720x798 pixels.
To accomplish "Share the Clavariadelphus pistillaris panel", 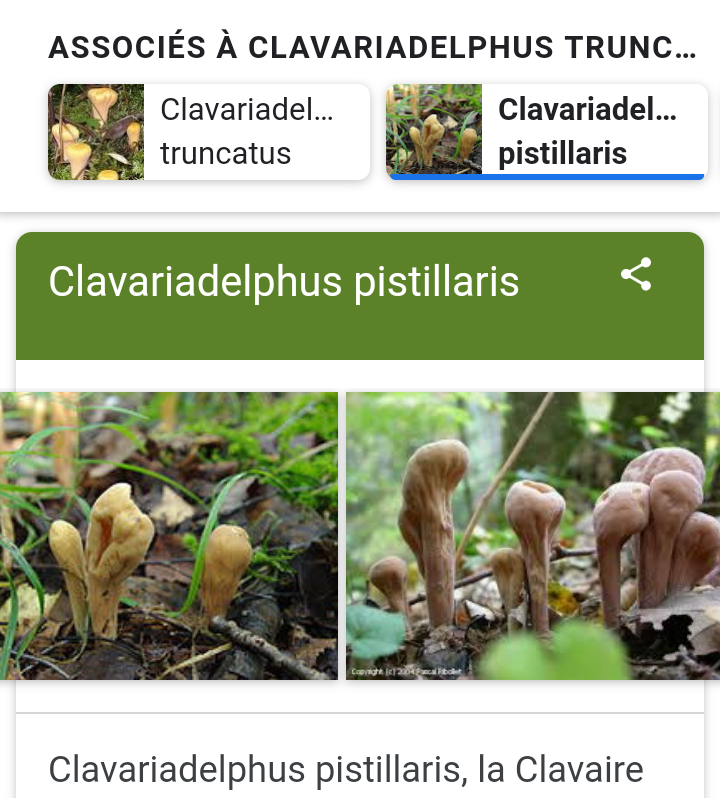I will tap(636, 275).
